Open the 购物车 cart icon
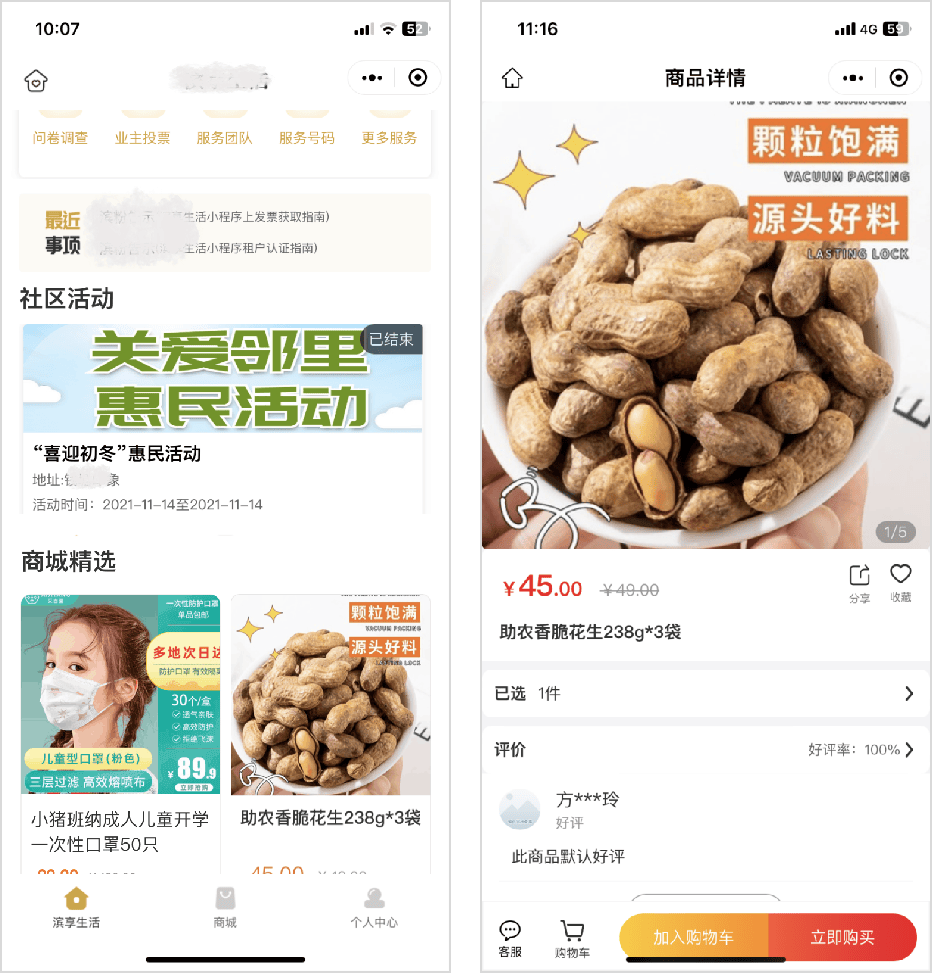932x973 pixels. click(x=572, y=938)
